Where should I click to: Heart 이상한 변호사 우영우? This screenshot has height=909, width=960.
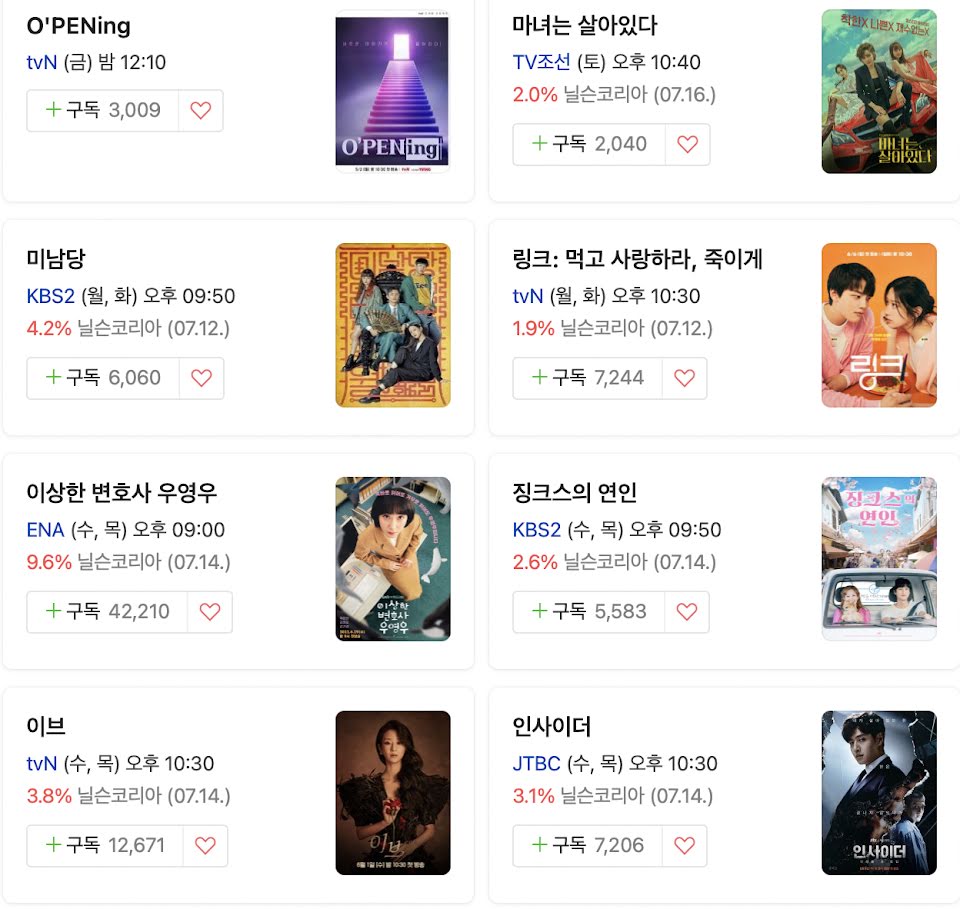[x=210, y=612]
